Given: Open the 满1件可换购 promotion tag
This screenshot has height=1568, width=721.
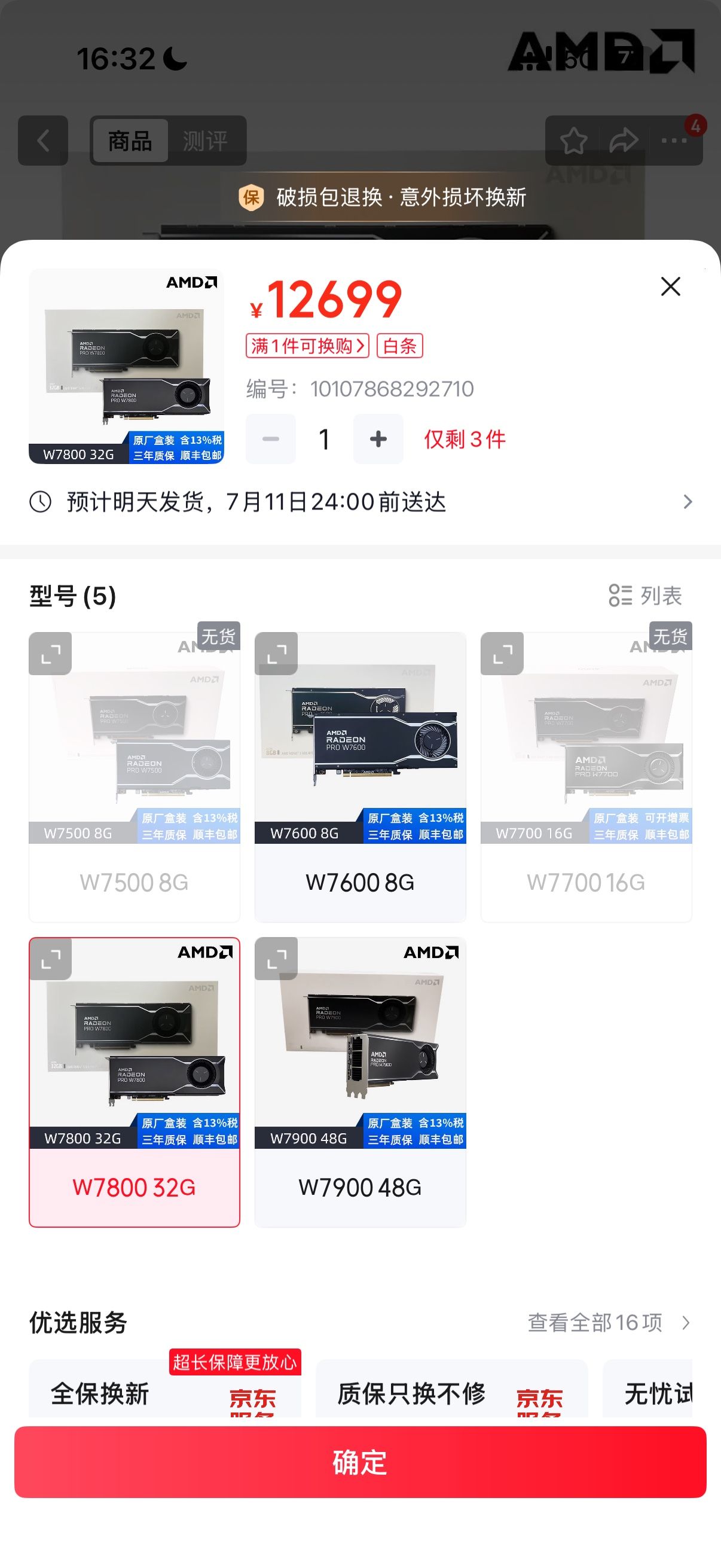Looking at the screenshot, I should coord(307,346).
